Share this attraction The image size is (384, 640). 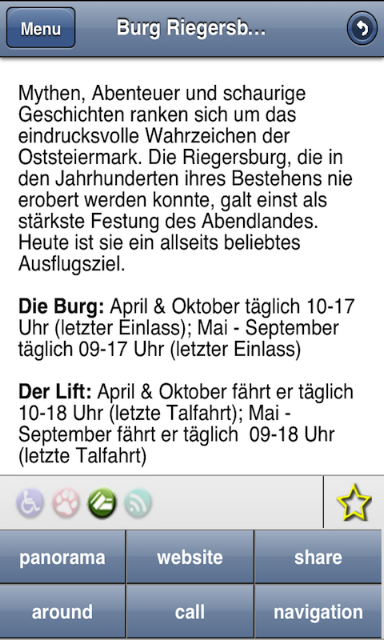coord(319,557)
